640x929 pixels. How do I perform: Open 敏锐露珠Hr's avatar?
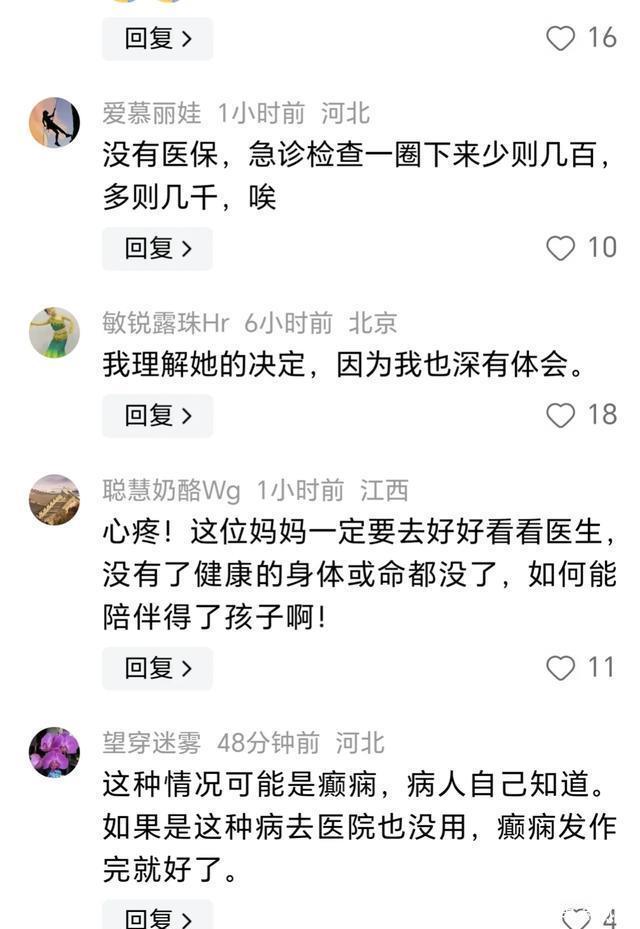pyautogui.click(x=54, y=333)
